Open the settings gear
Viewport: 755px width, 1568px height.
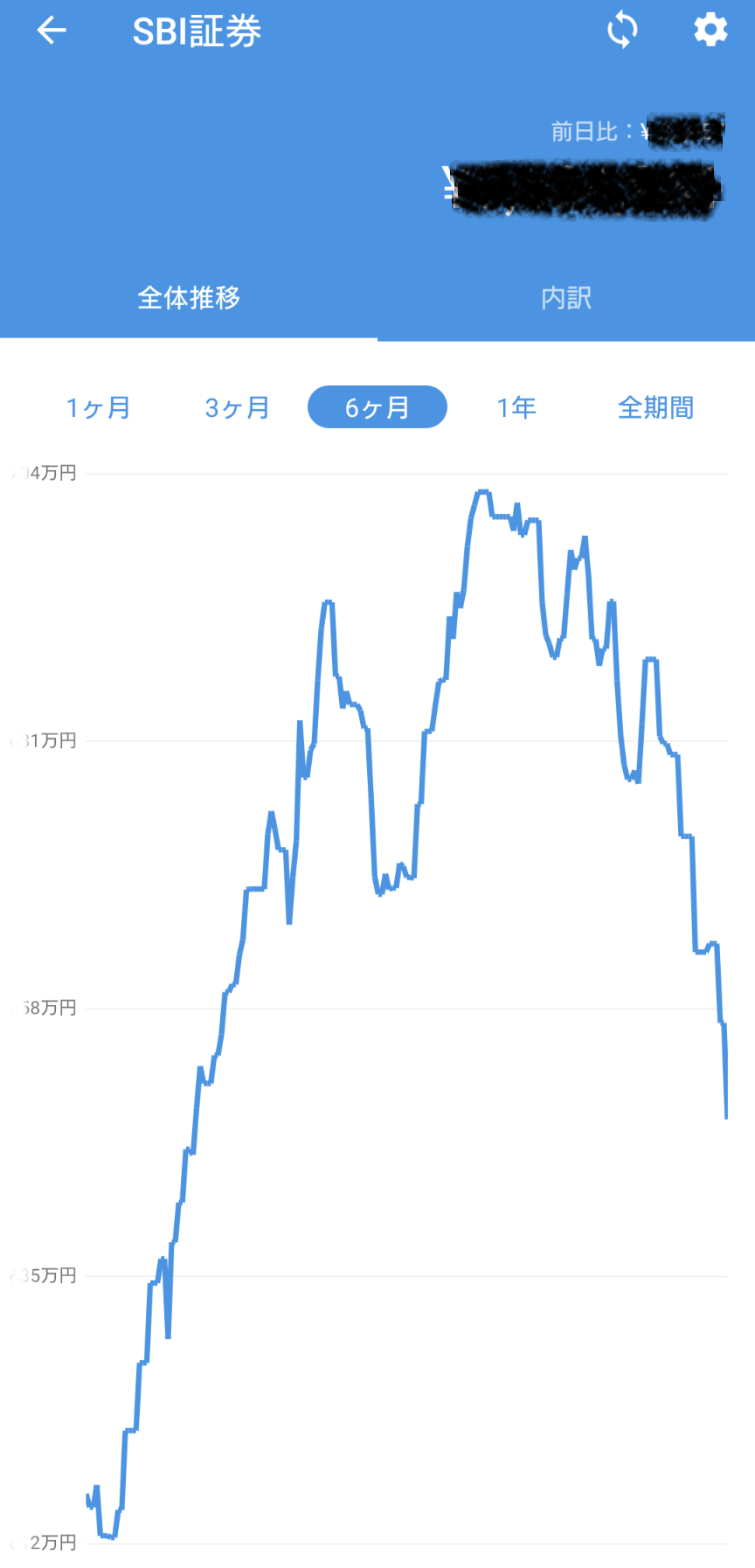pos(710,31)
